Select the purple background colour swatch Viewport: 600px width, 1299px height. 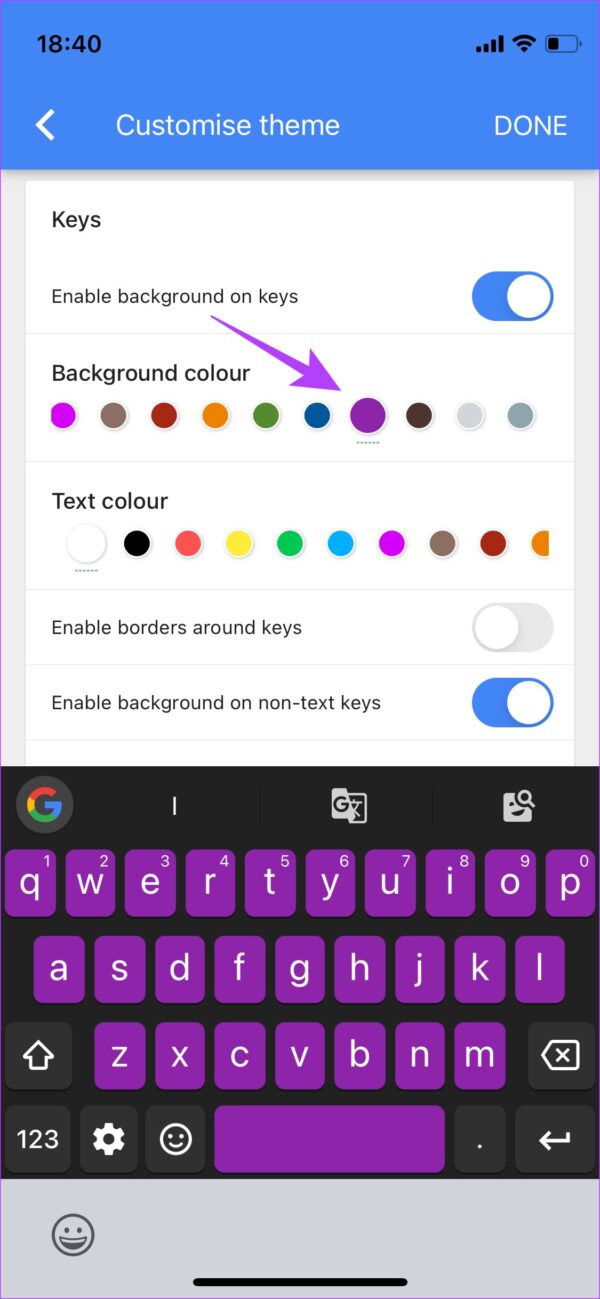368,414
